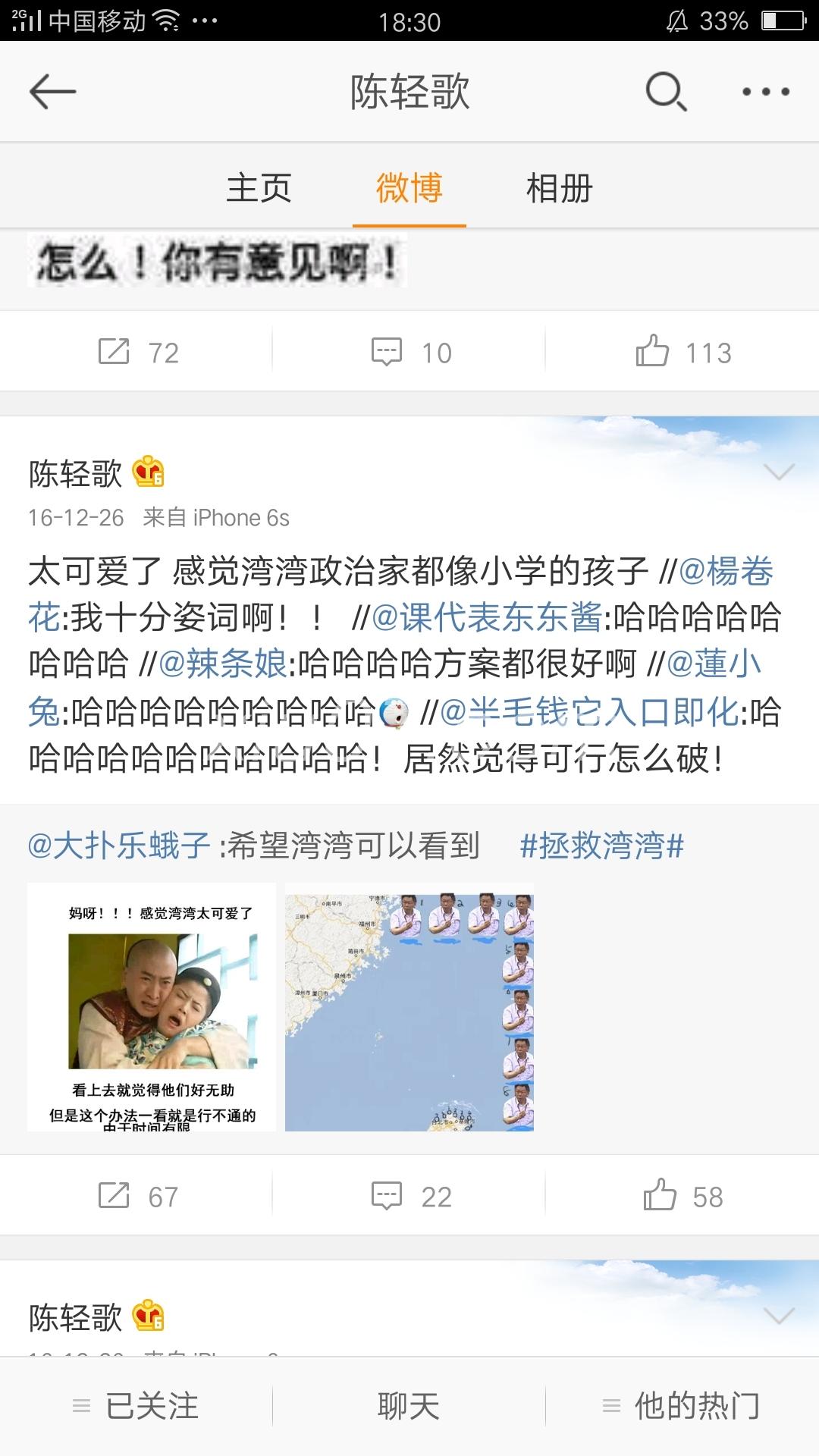
Task: Open the @课代表东东酱 profile link
Action: pyautogui.click(x=487, y=618)
